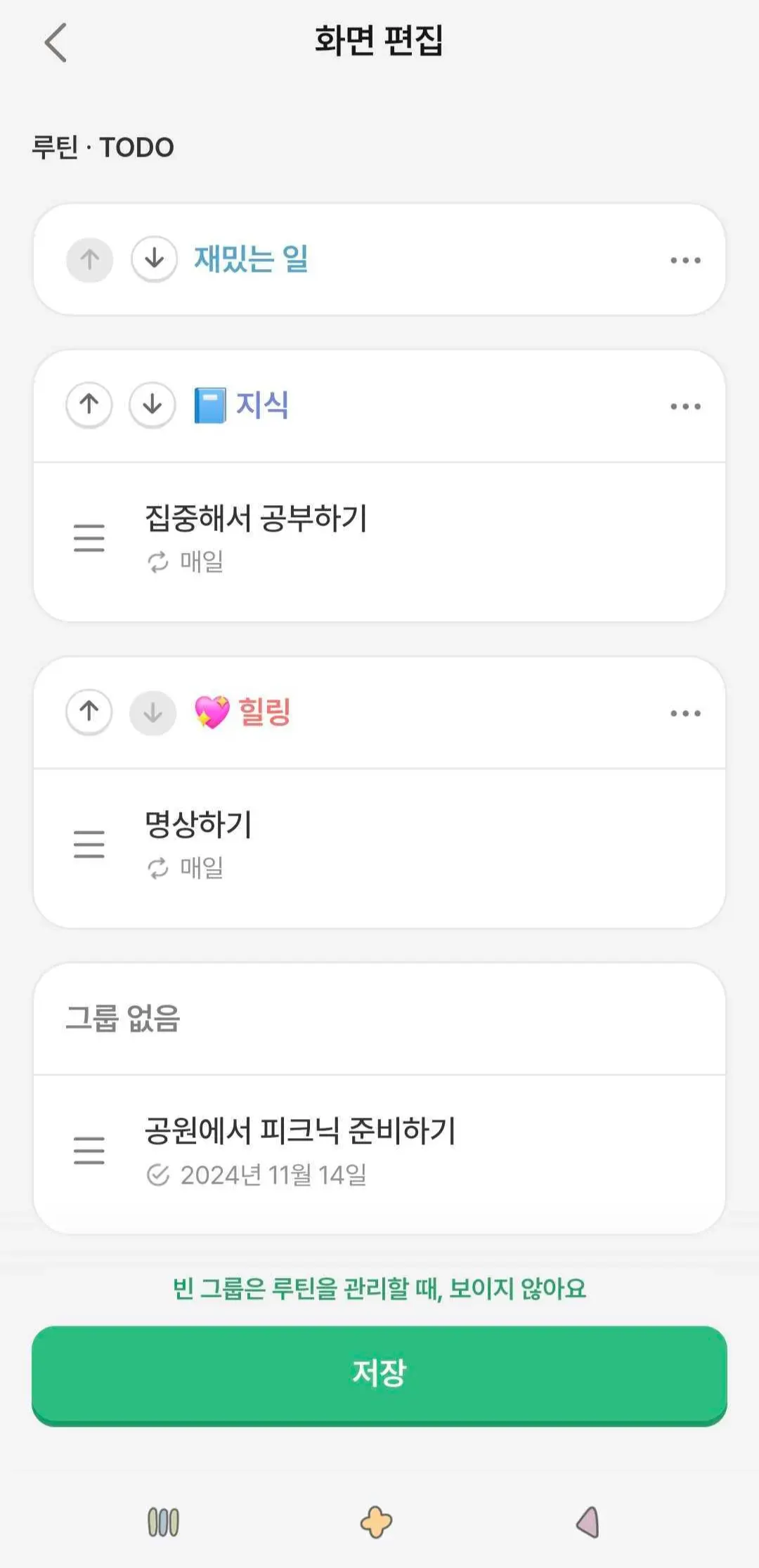759x1568 pixels.
Task: Save changes with the 저장 button
Action: pos(379,1373)
